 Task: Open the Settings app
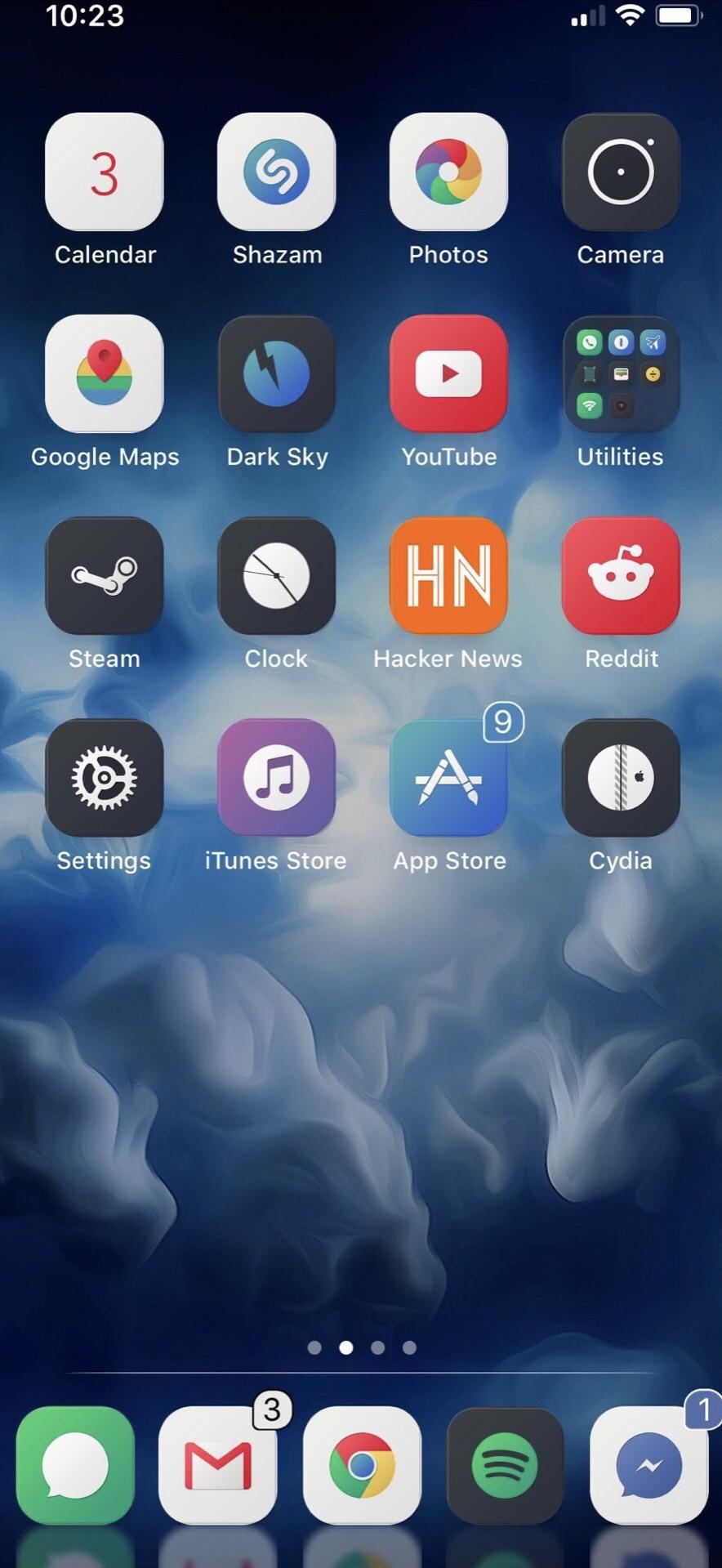pos(105,777)
